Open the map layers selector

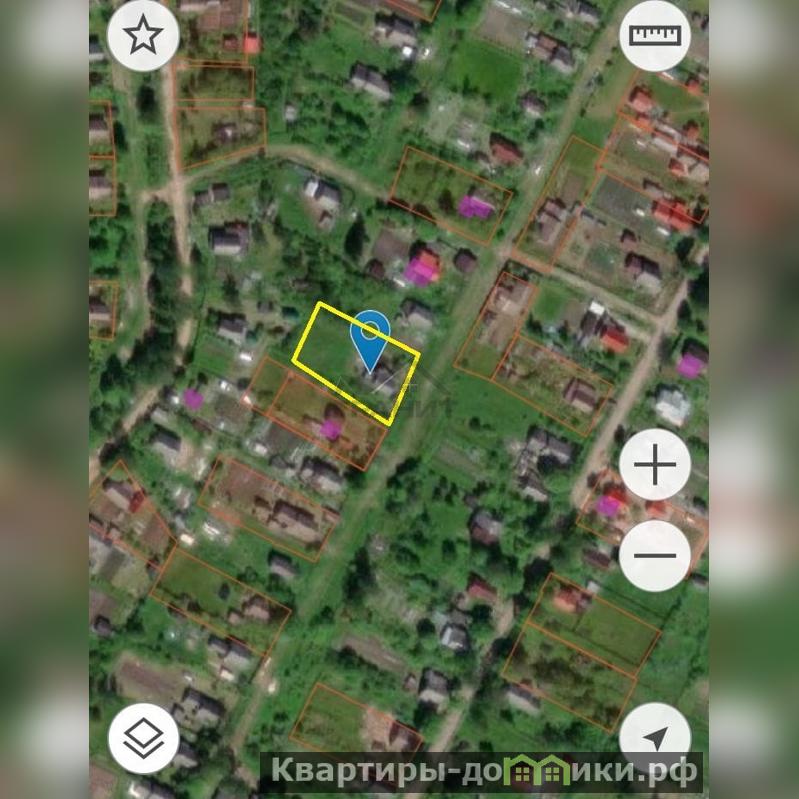click(x=143, y=738)
